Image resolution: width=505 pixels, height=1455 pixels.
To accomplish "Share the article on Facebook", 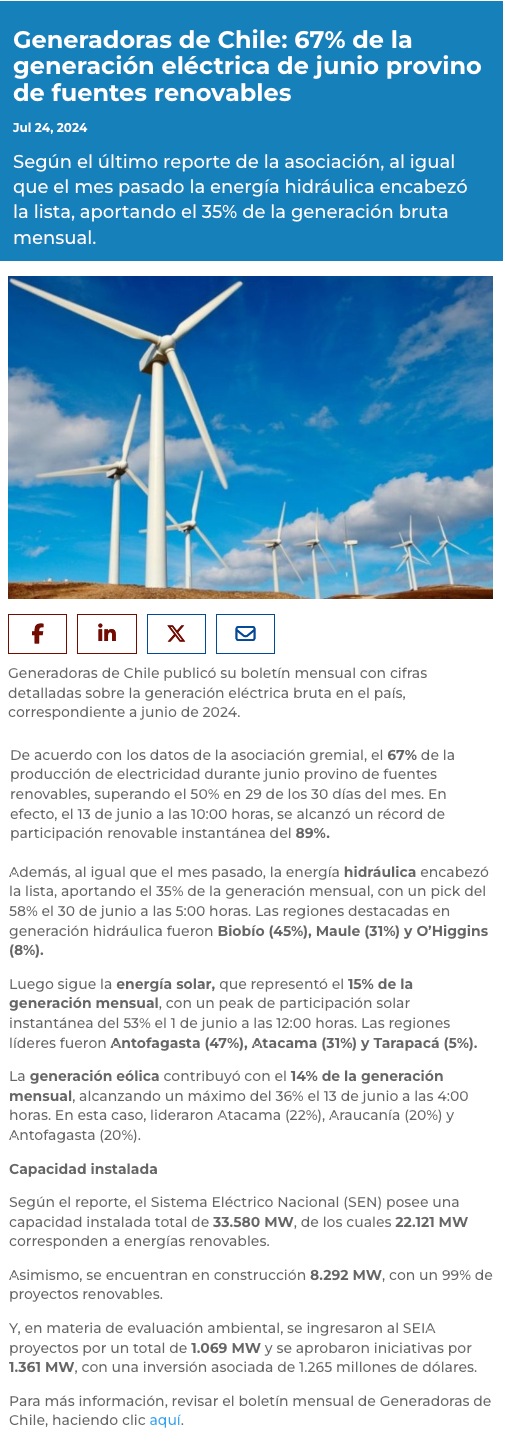I will click(x=37, y=633).
